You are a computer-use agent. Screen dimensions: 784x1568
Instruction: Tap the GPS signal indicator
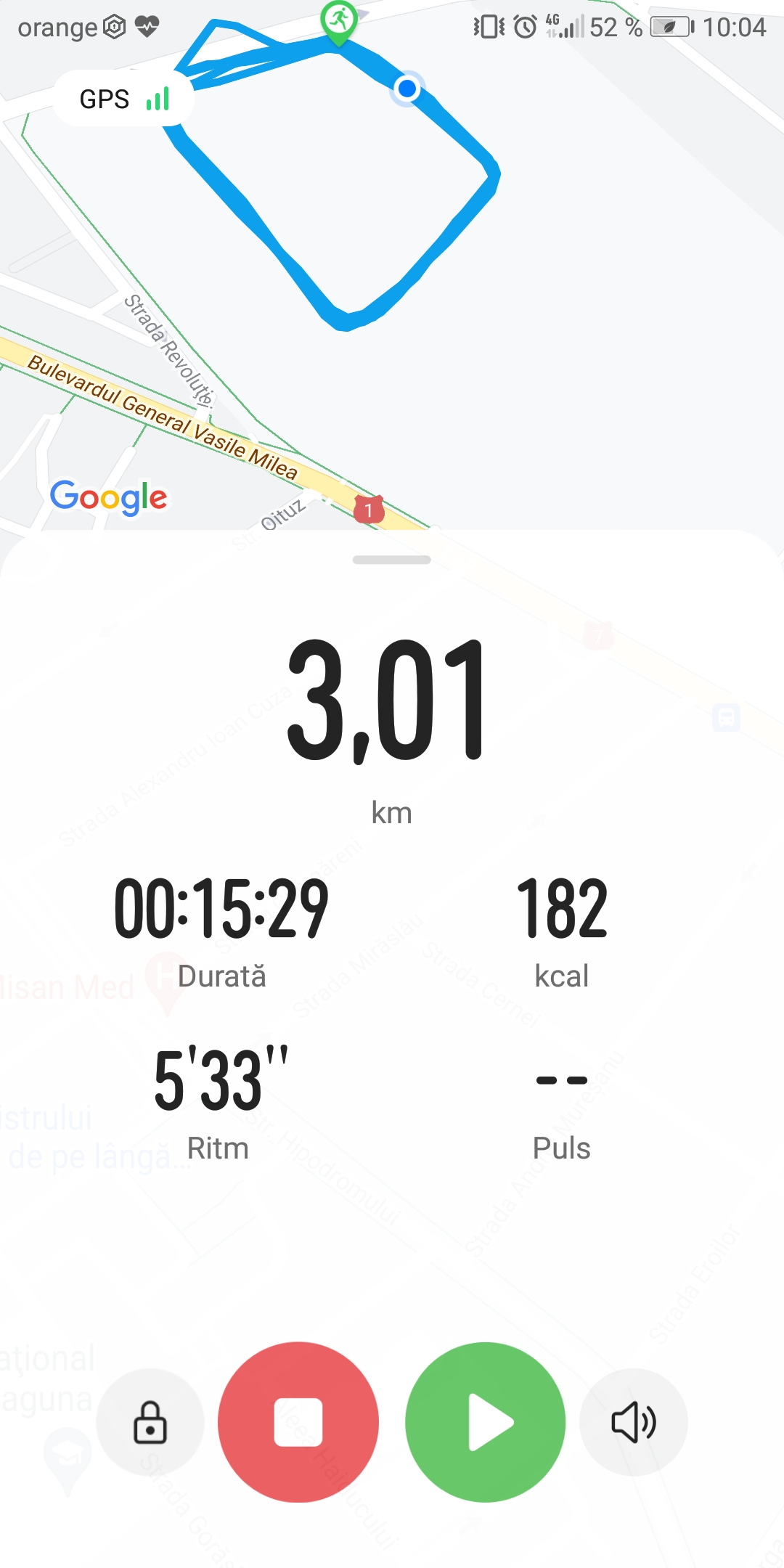click(124, 99)
